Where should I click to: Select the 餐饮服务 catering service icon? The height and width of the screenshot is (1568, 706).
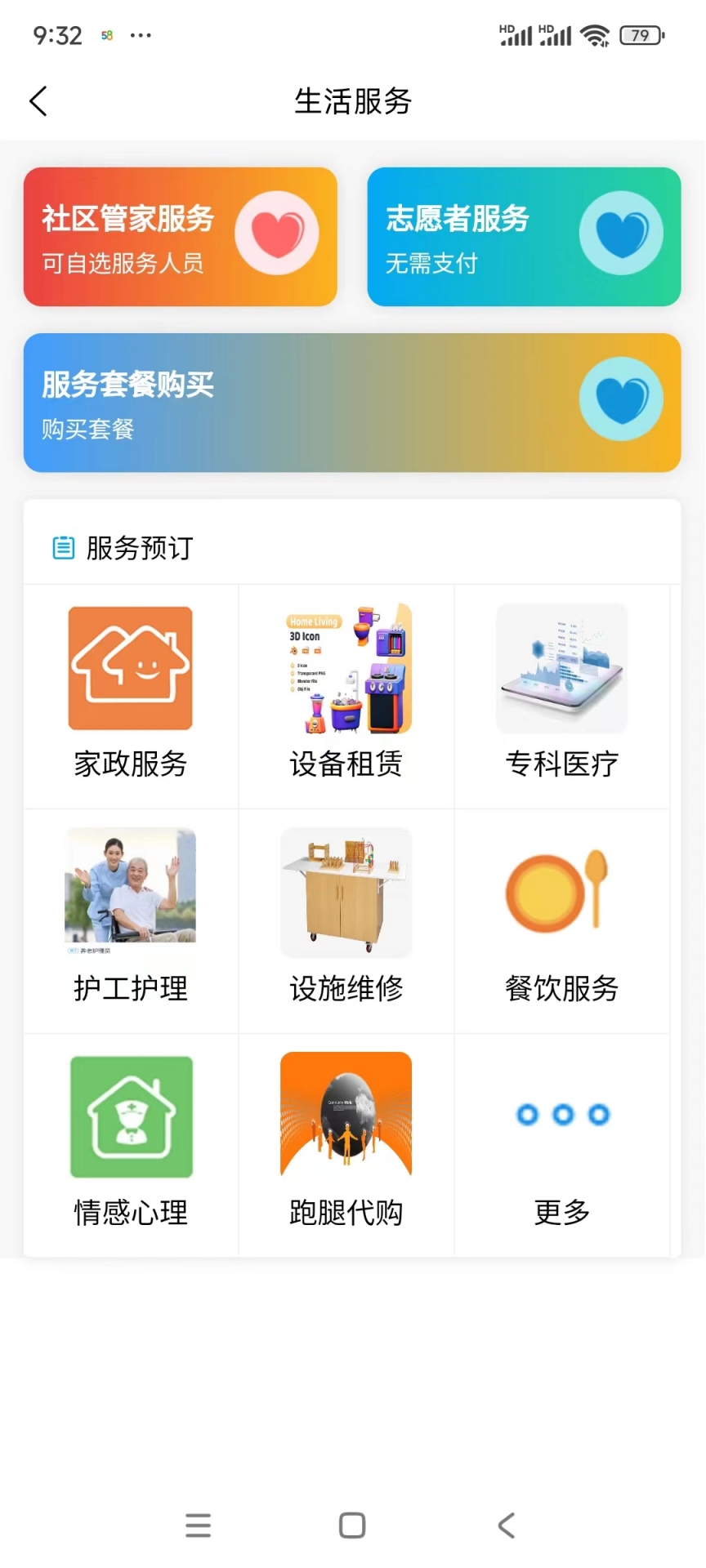(x=561, y=920)
